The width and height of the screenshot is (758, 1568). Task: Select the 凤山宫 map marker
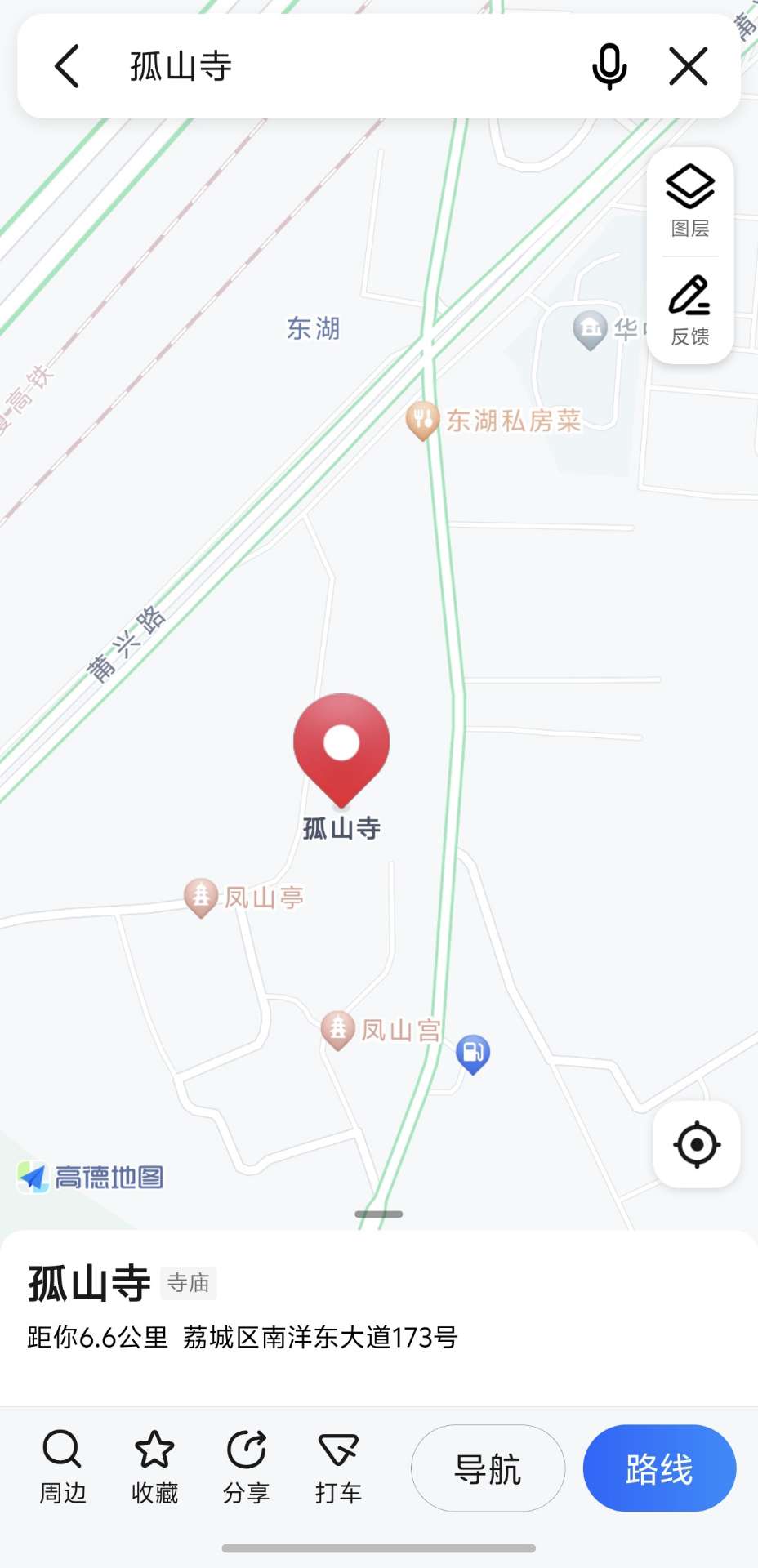(338, 1029)
